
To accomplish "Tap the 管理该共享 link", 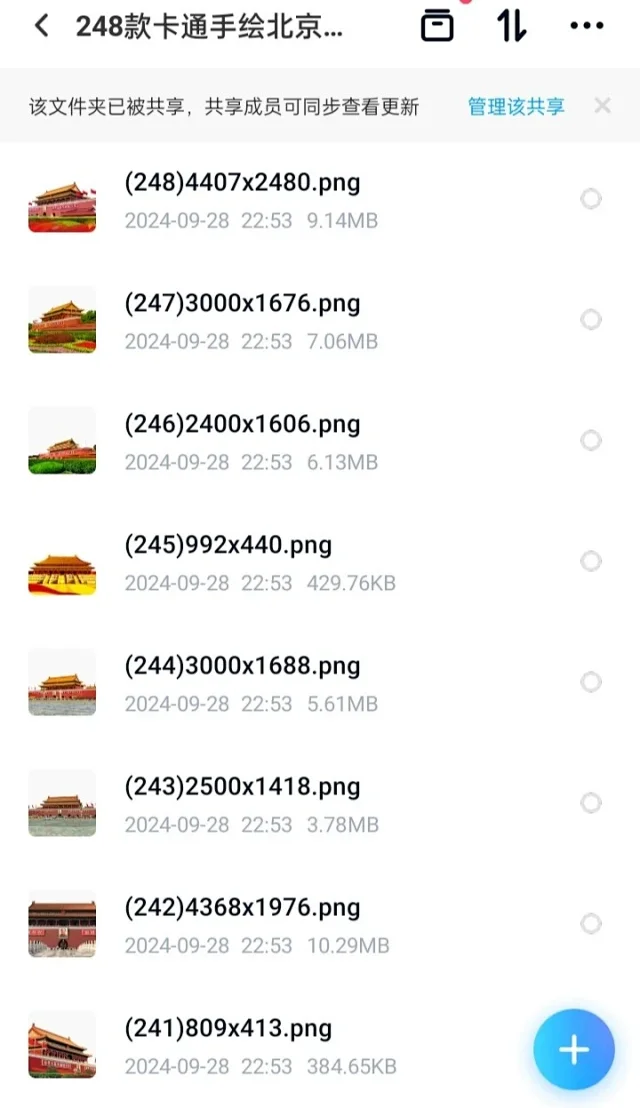I will click(516, 106).
